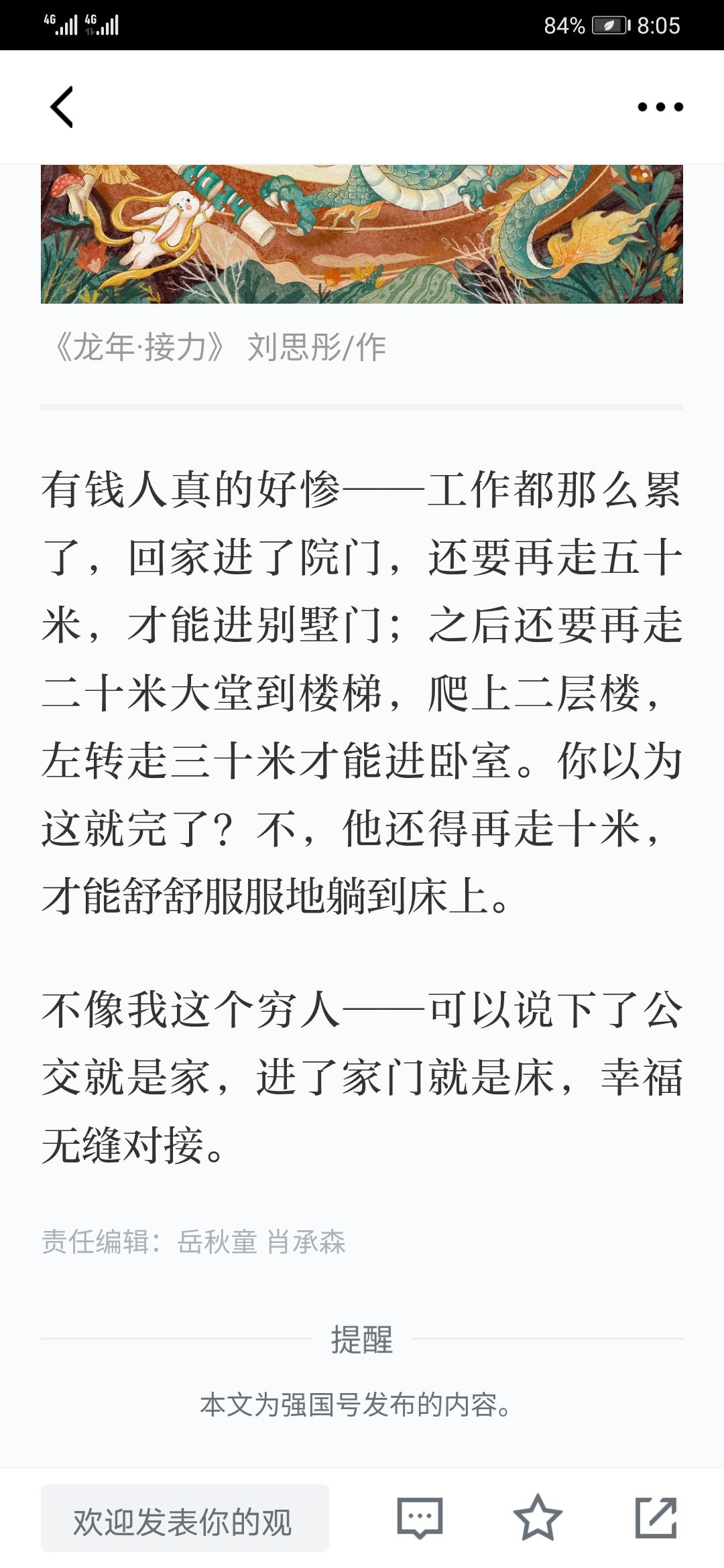
Task: Share the article via the share icon
Action: click(656, 1518)
